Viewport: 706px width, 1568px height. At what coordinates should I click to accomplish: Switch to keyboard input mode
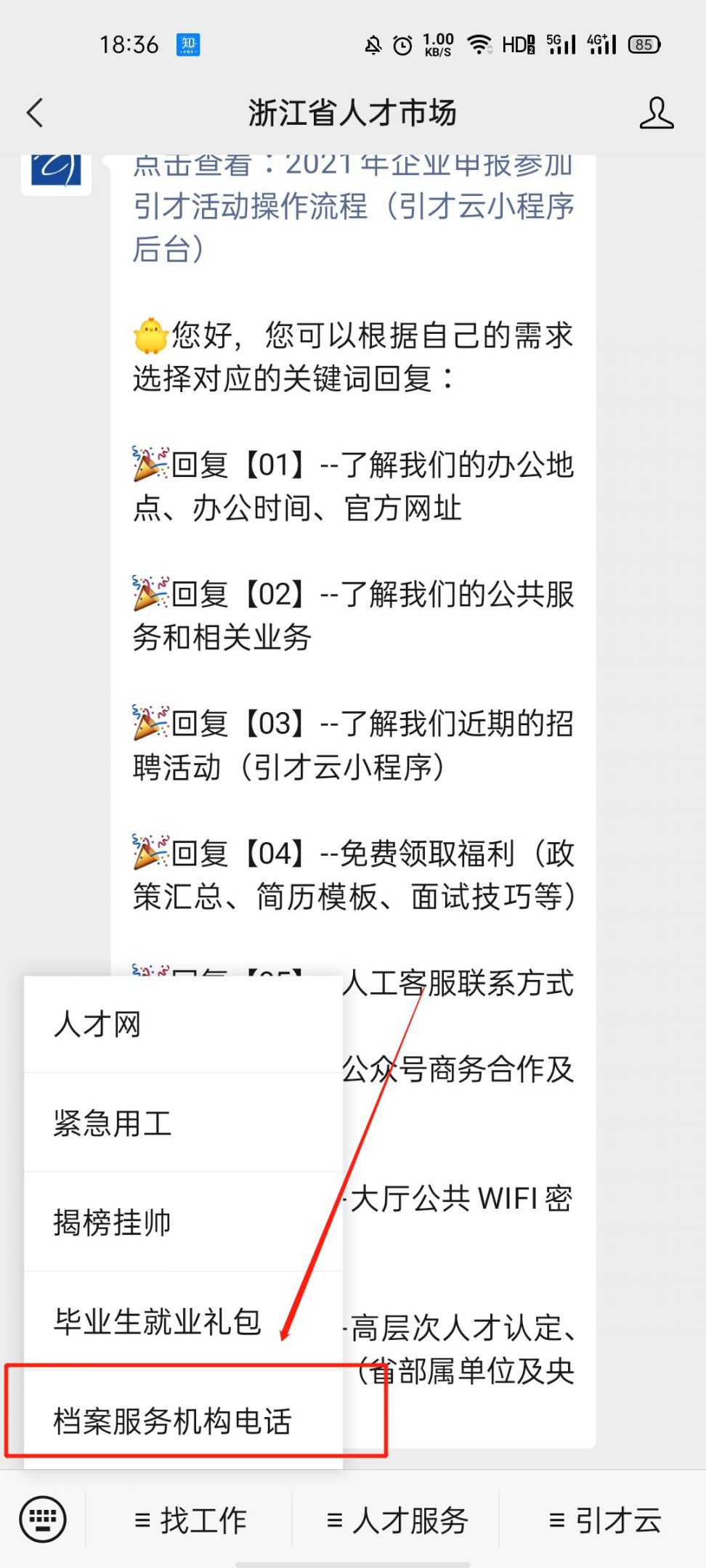[x=43, y=1519]
